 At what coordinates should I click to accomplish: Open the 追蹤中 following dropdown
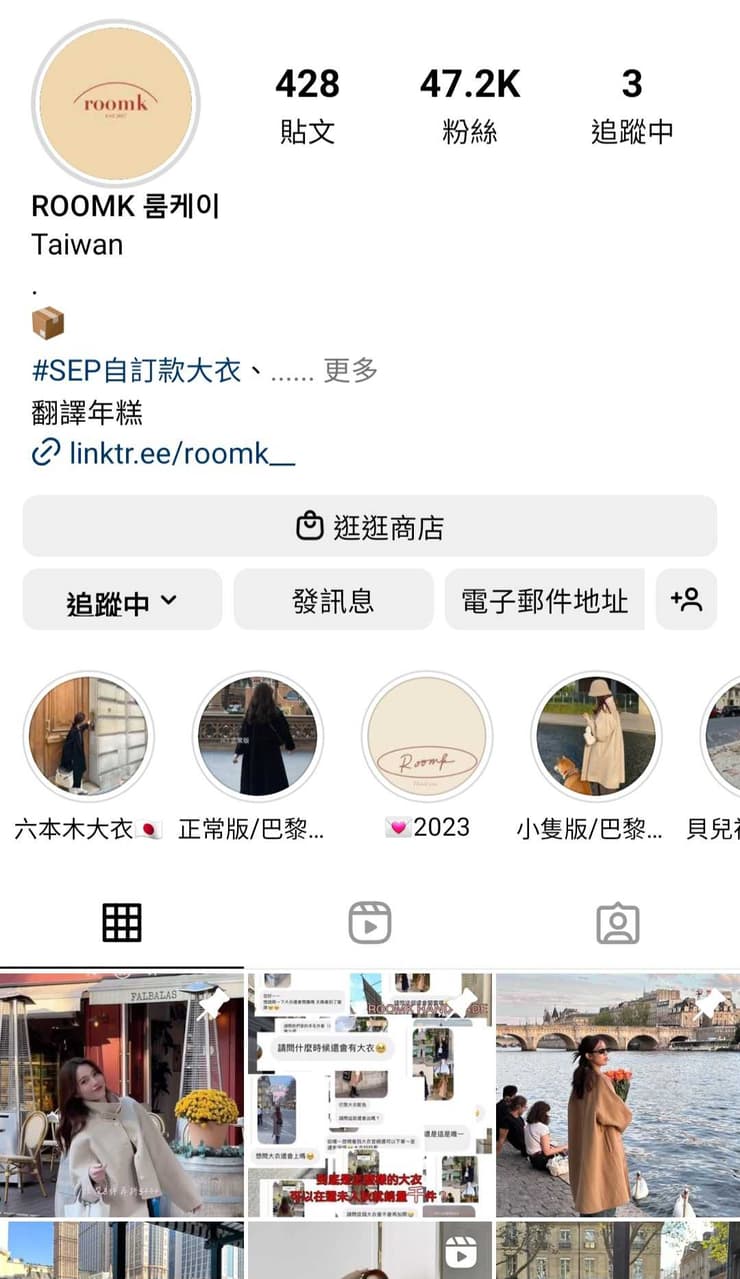pos(122,600)
